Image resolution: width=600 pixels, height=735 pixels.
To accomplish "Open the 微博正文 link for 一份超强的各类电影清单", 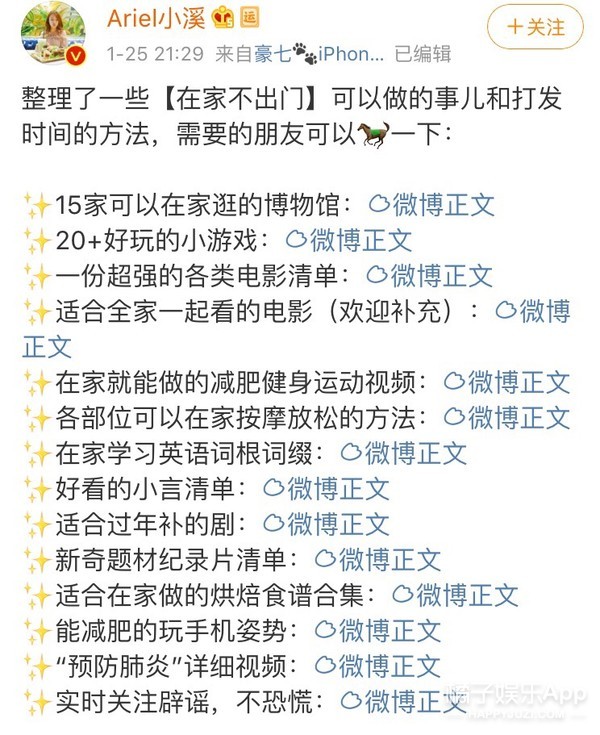I will point(430,275).
